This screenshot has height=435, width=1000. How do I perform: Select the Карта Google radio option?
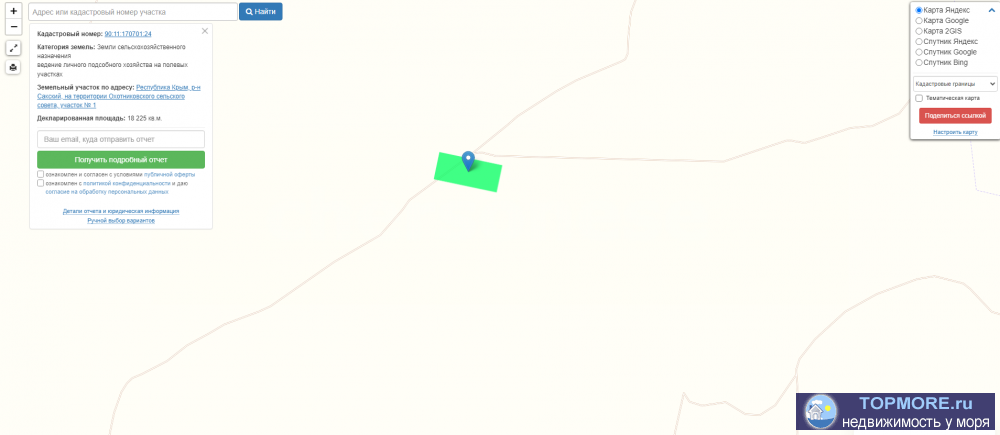[919, 20]
